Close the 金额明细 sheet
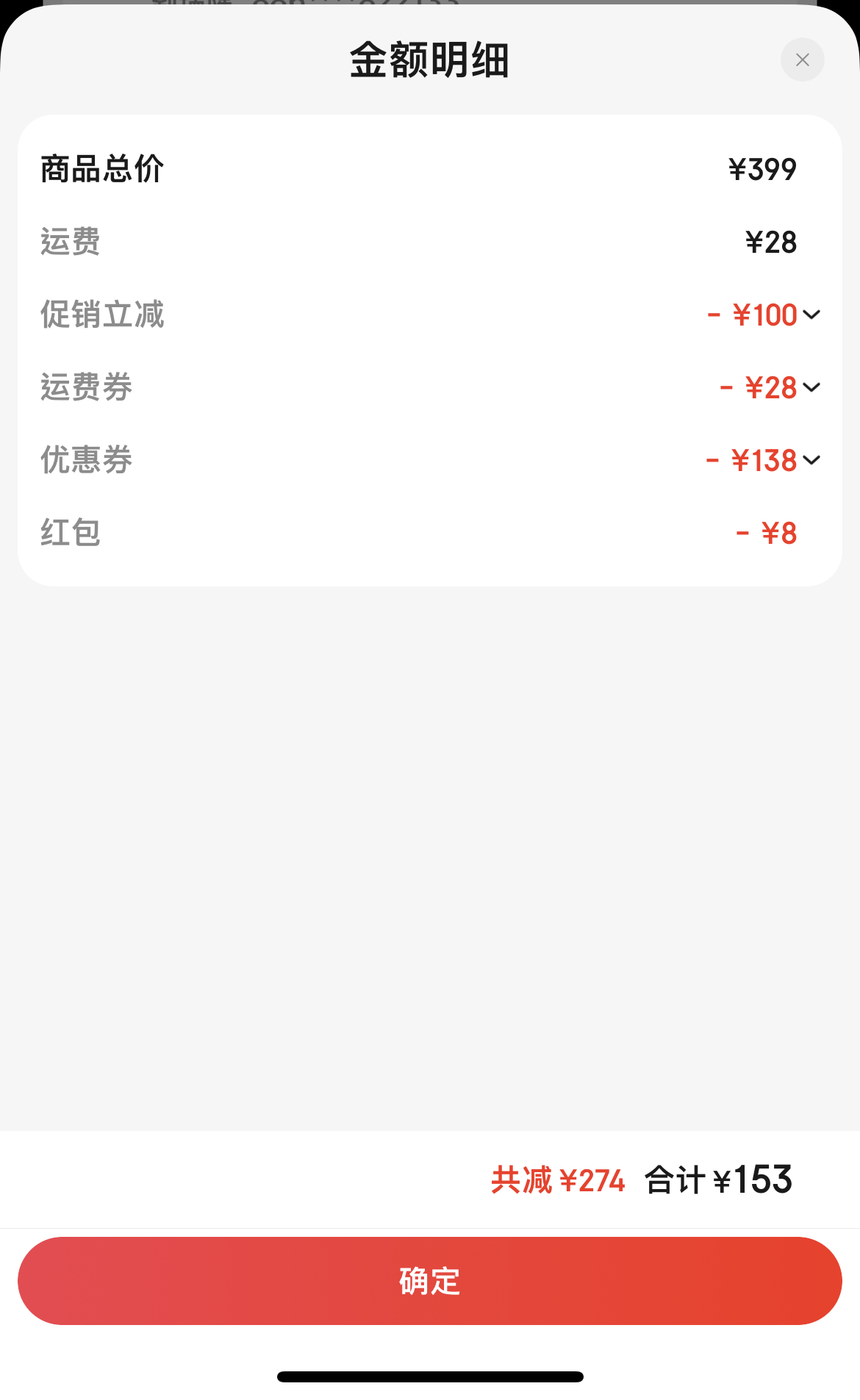Image resolution: width=860 pixels, height=1400 pixels. click(x=802, y=60)
